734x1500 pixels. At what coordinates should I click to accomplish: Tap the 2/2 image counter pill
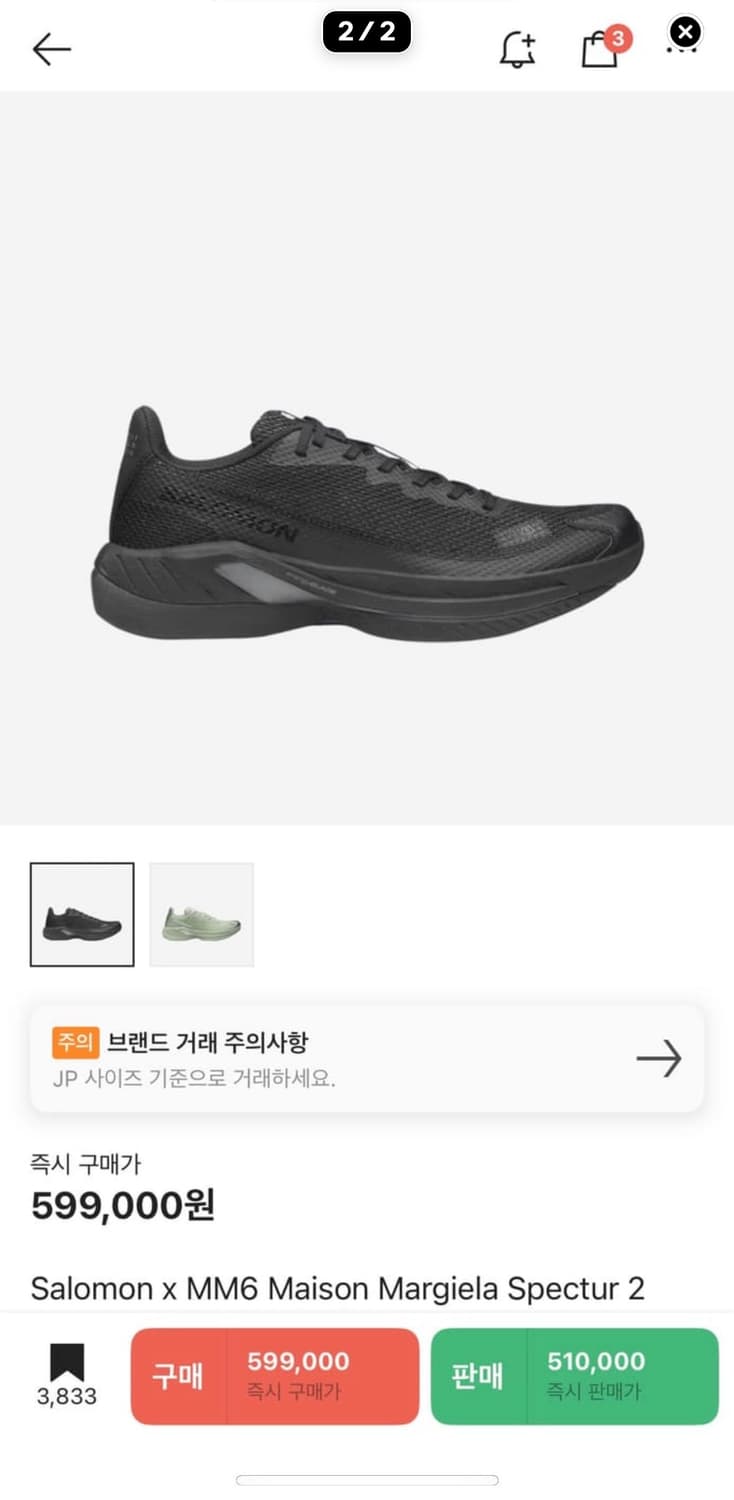(x=366, y=31)
